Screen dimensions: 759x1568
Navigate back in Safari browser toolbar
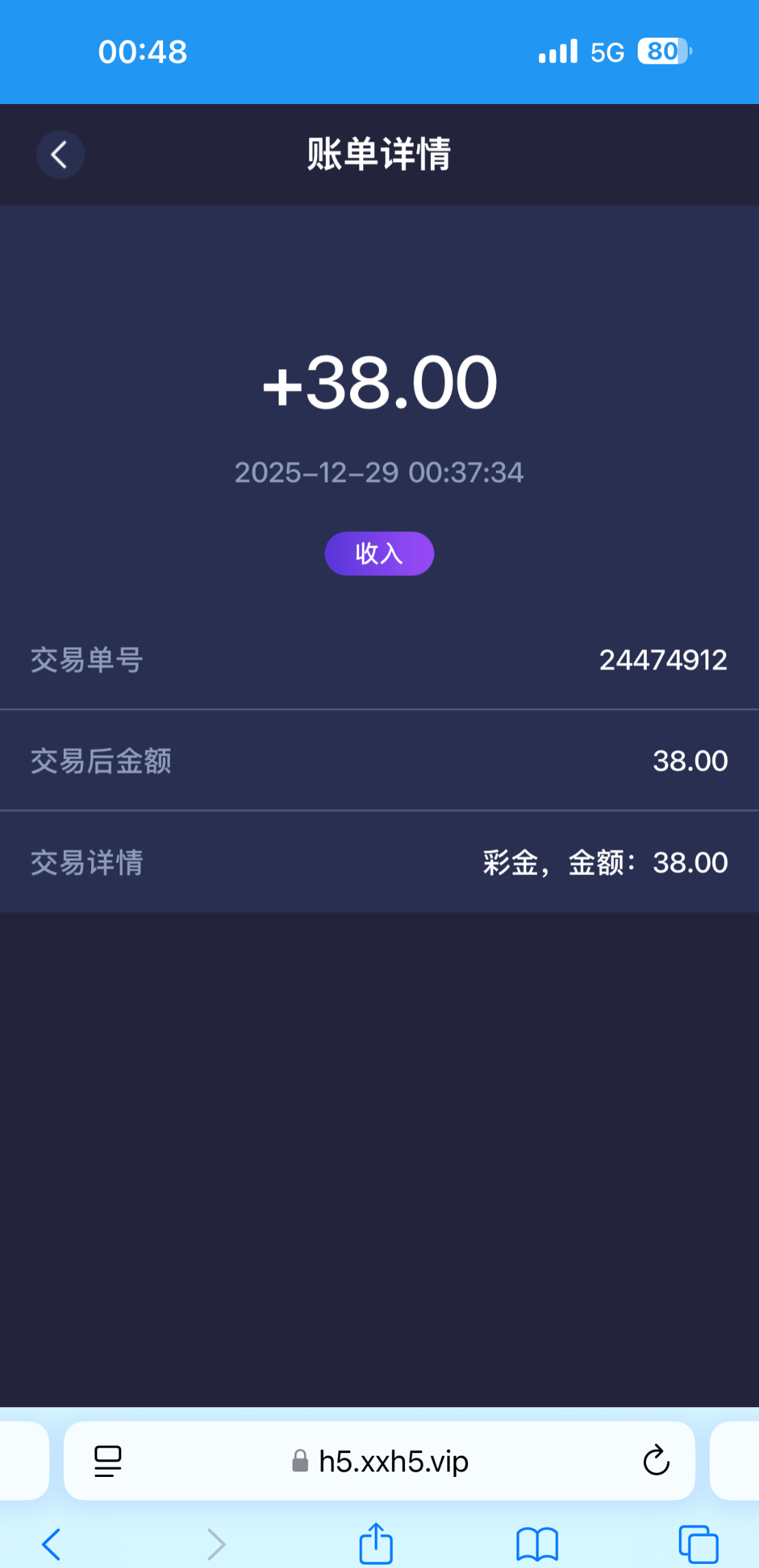51,1544
